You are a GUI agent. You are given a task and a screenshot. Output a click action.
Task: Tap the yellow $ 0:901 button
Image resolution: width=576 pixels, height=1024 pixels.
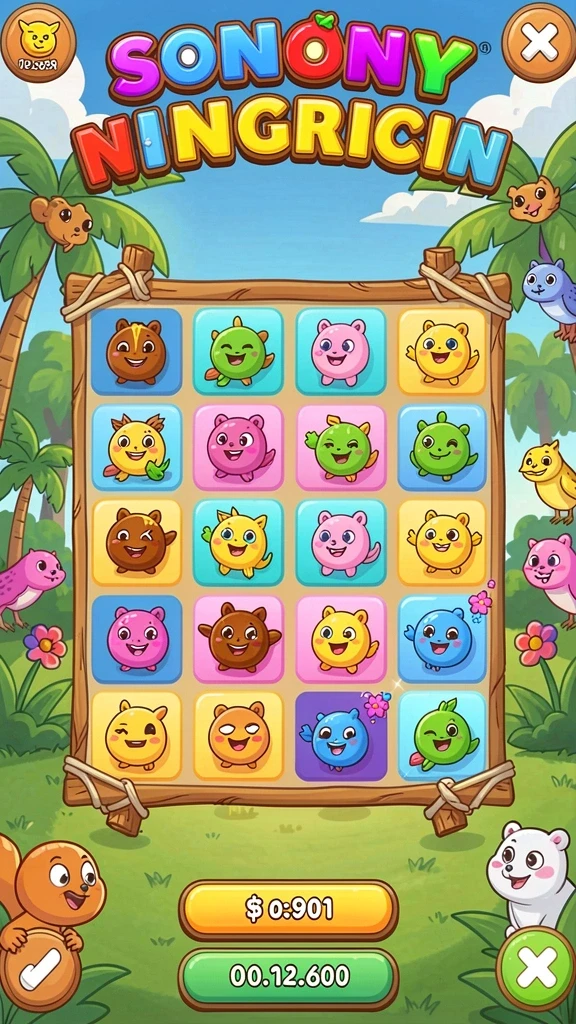(x=288, y=909)
